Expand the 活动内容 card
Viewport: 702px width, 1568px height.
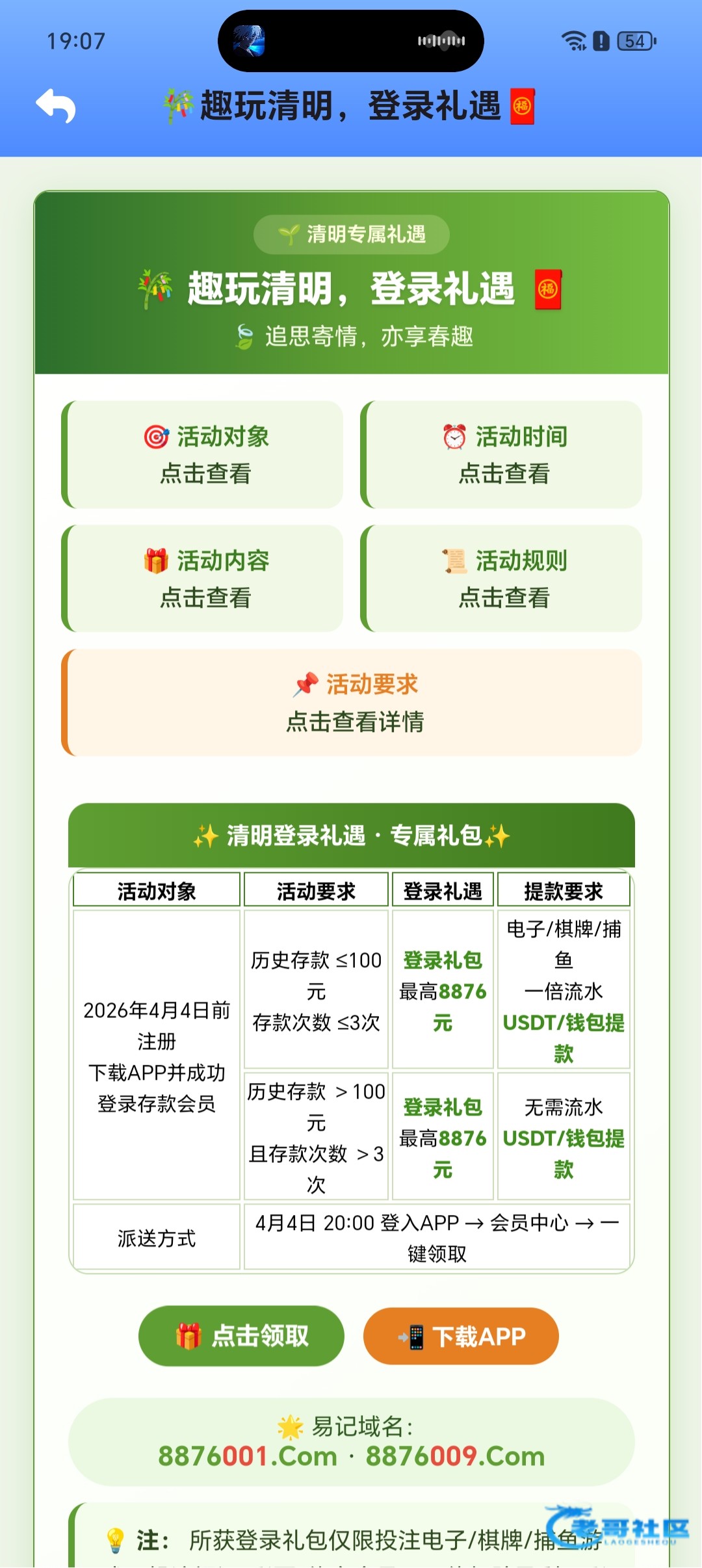203,579
